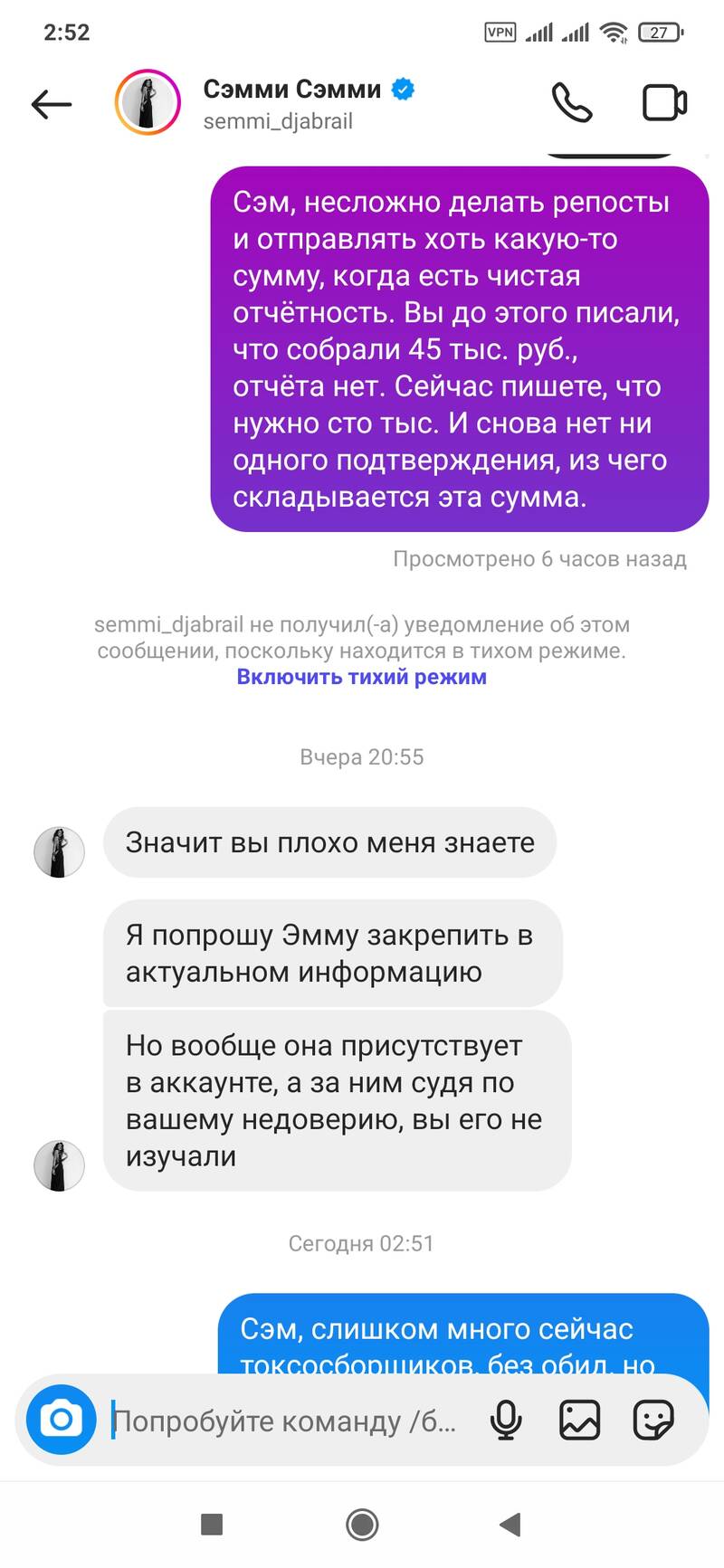Start a video call with Сэмми Сэмми

[664, 103]
